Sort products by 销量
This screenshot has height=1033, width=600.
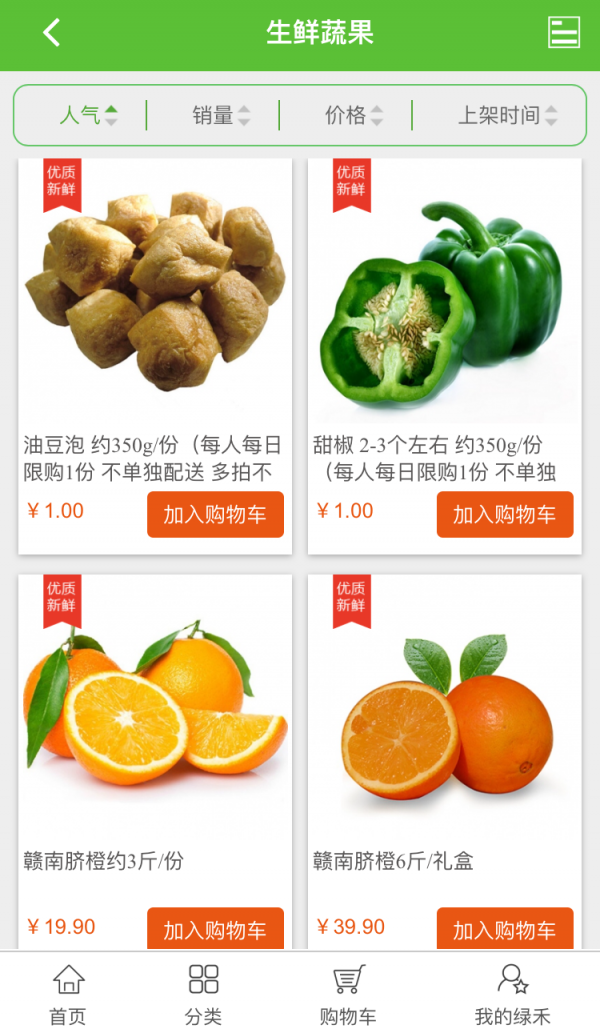221,115
